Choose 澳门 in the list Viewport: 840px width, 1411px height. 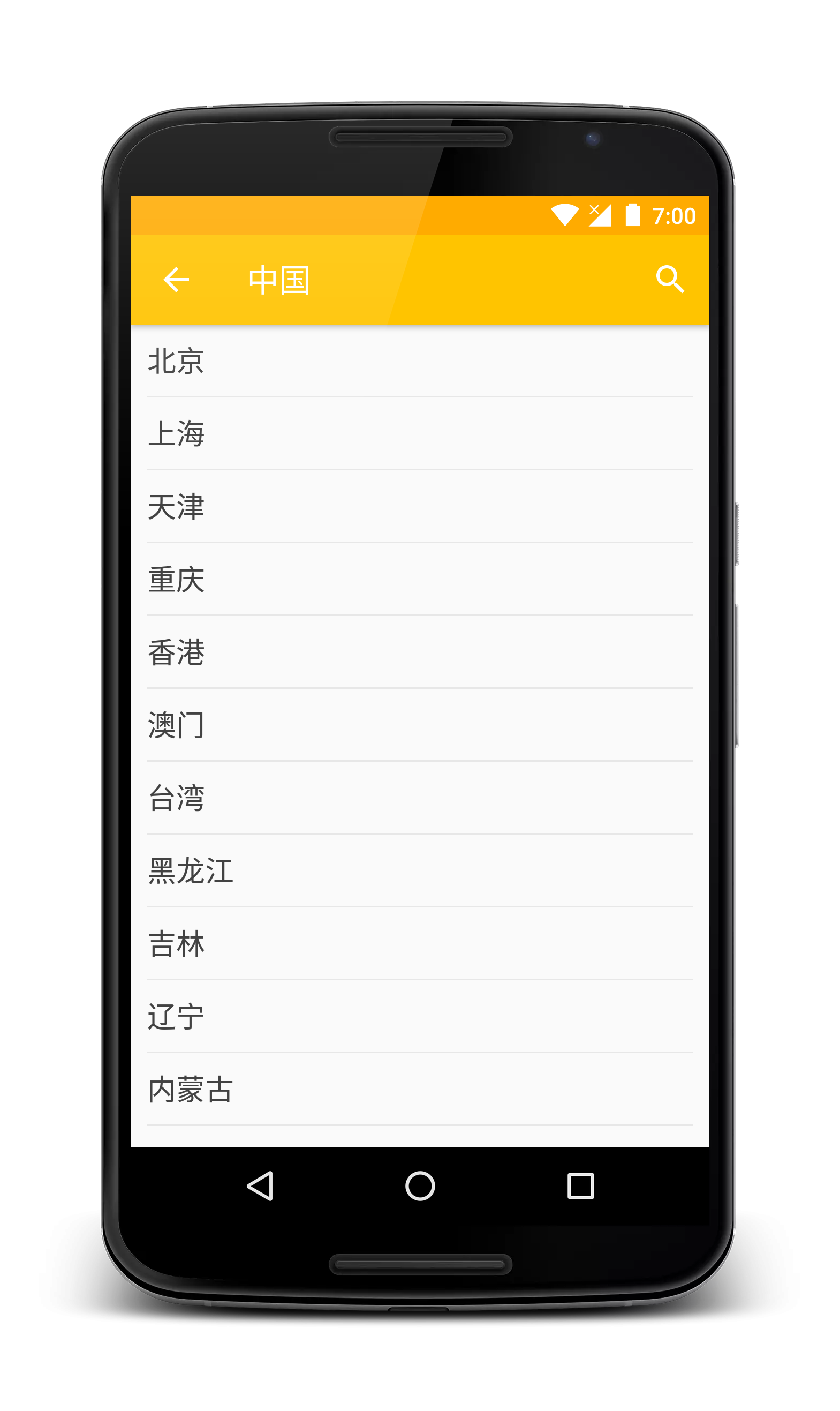coord(419,725)
